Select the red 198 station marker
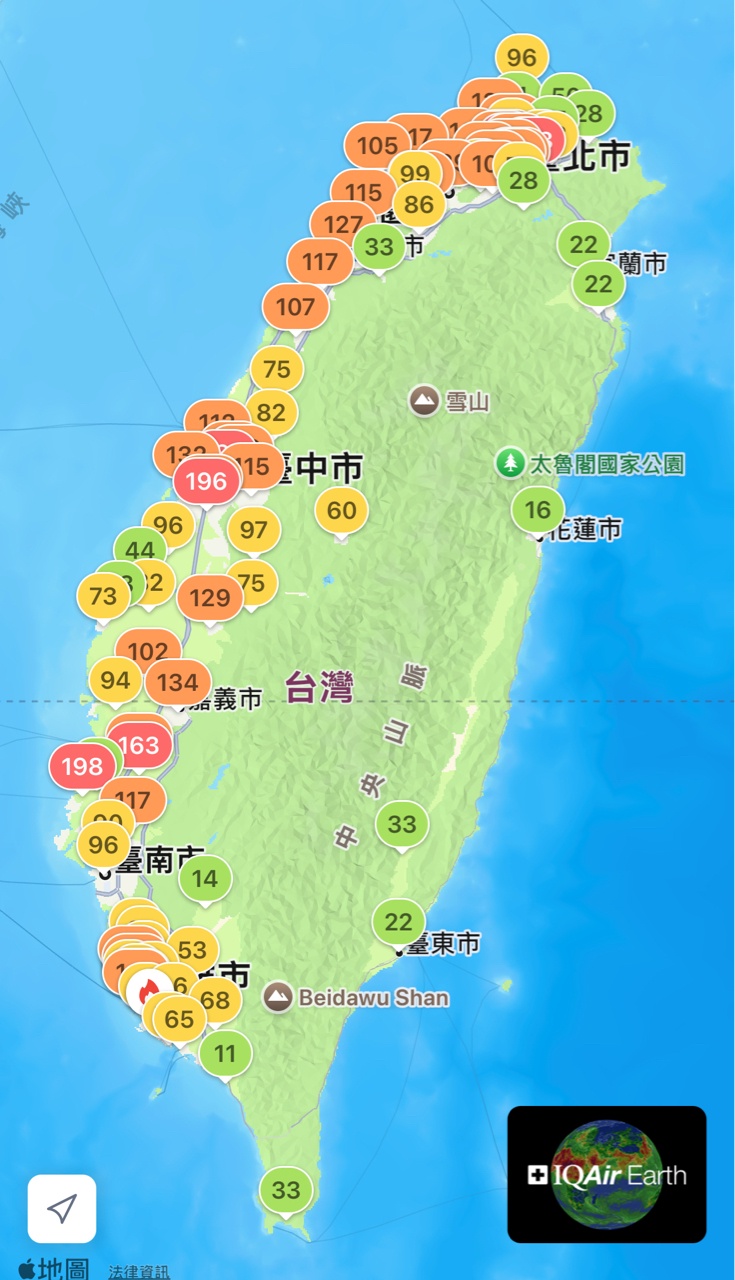735x1280 pixels. (82, 767)
